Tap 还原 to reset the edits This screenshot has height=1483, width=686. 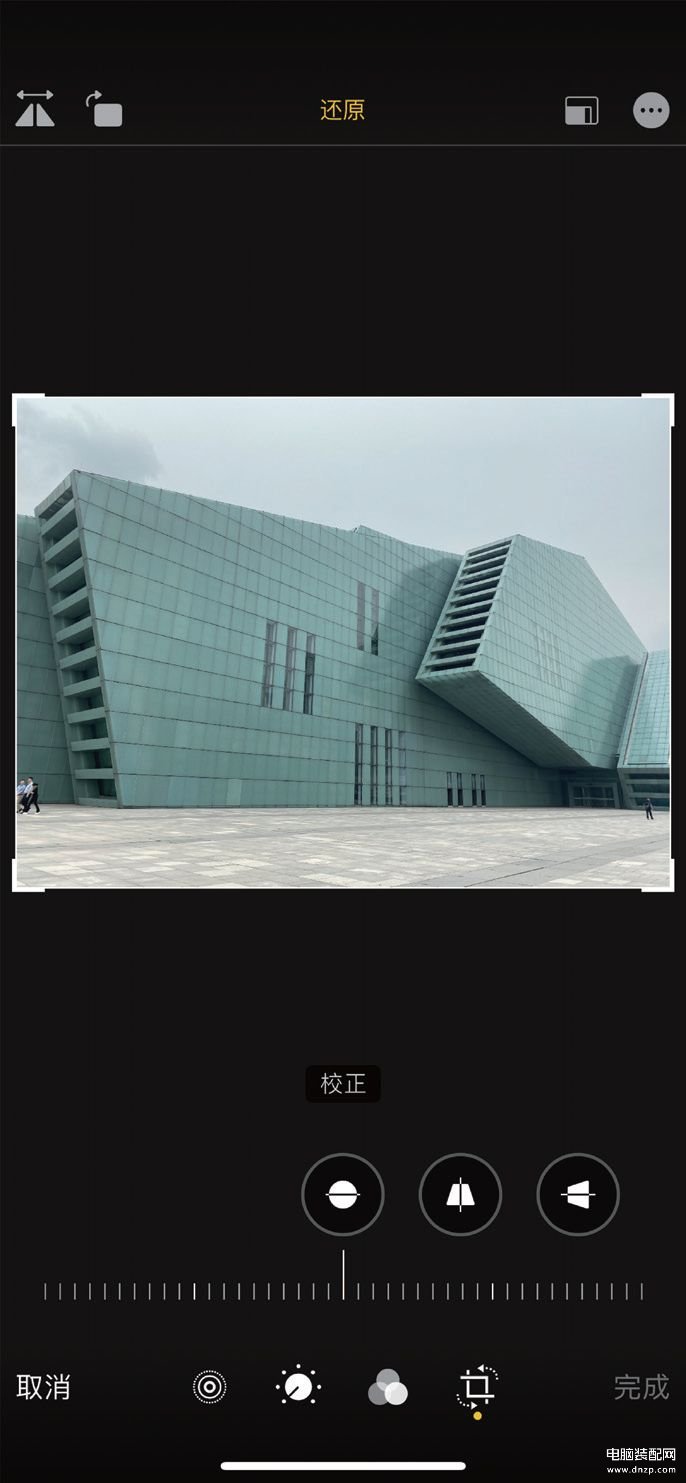coord(342,110)
